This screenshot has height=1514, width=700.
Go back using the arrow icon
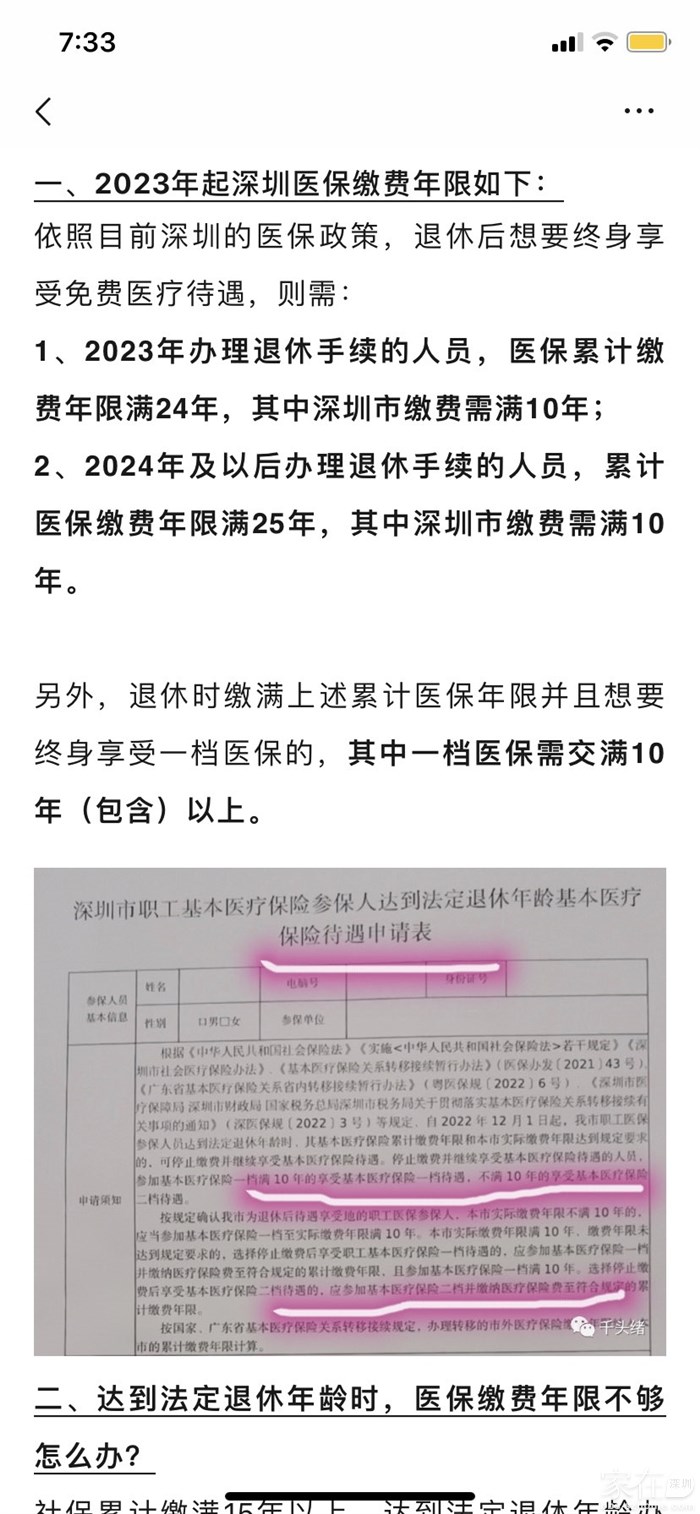point(43,112)
